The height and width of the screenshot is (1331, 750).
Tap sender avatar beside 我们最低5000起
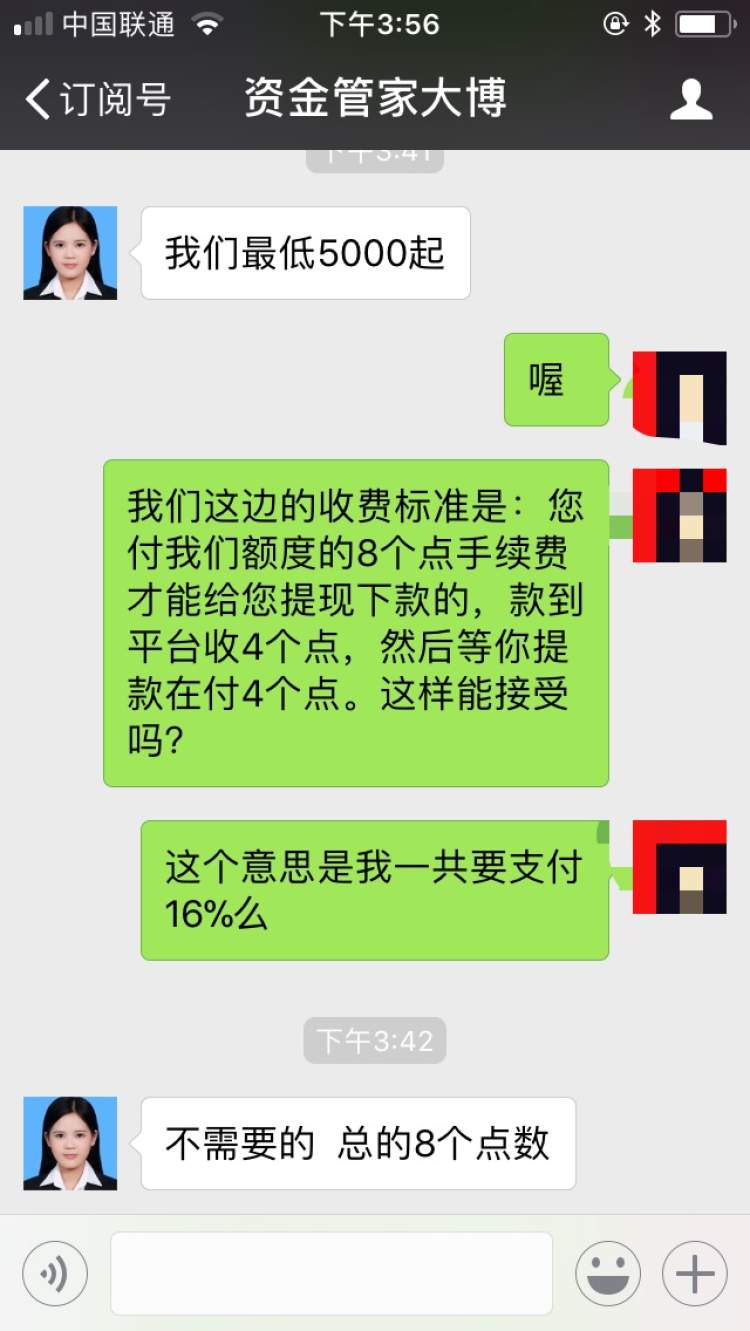click(70, 253)
